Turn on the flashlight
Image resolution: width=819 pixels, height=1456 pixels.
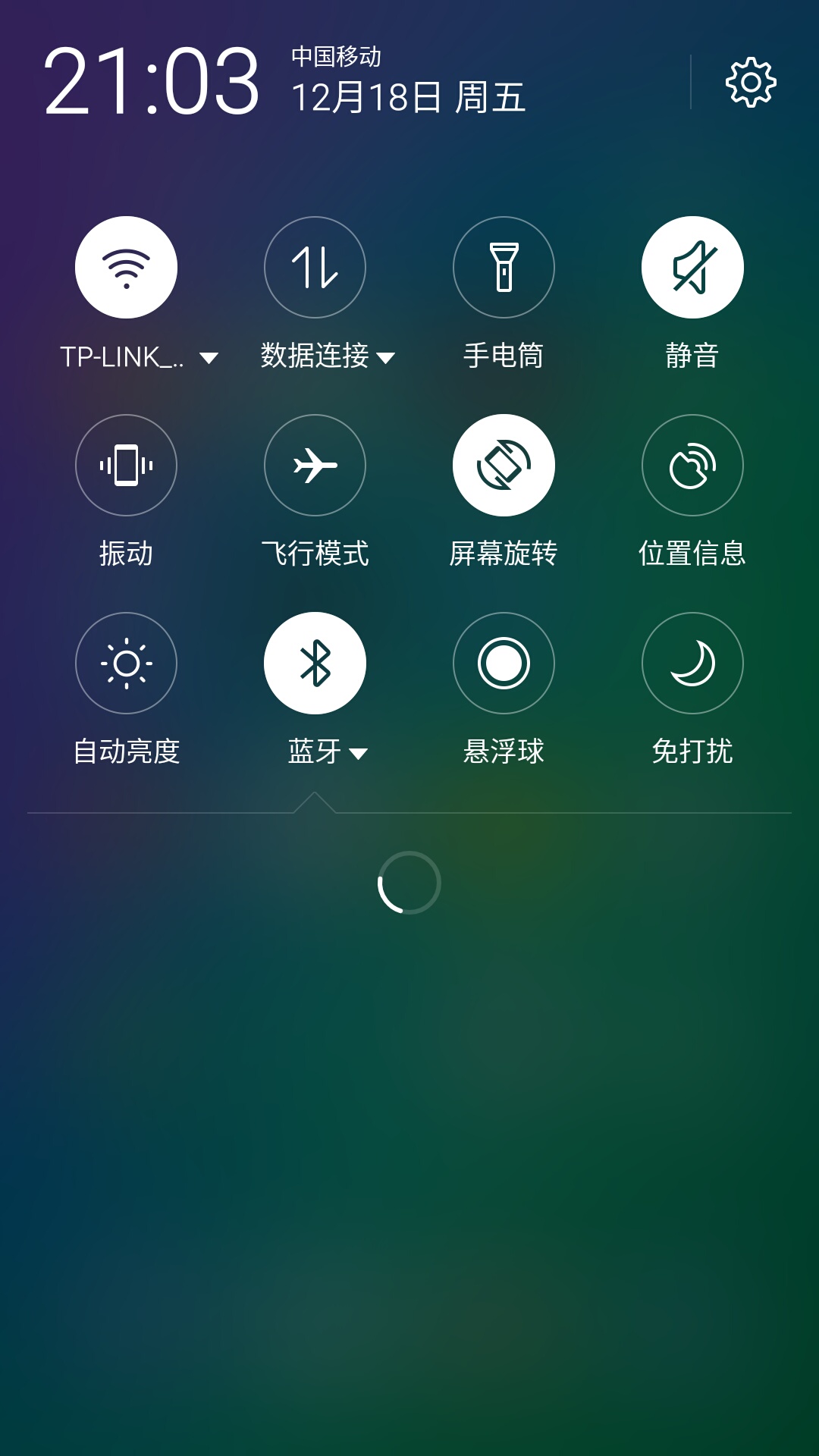pyautogui.click(x=504, y=267)
